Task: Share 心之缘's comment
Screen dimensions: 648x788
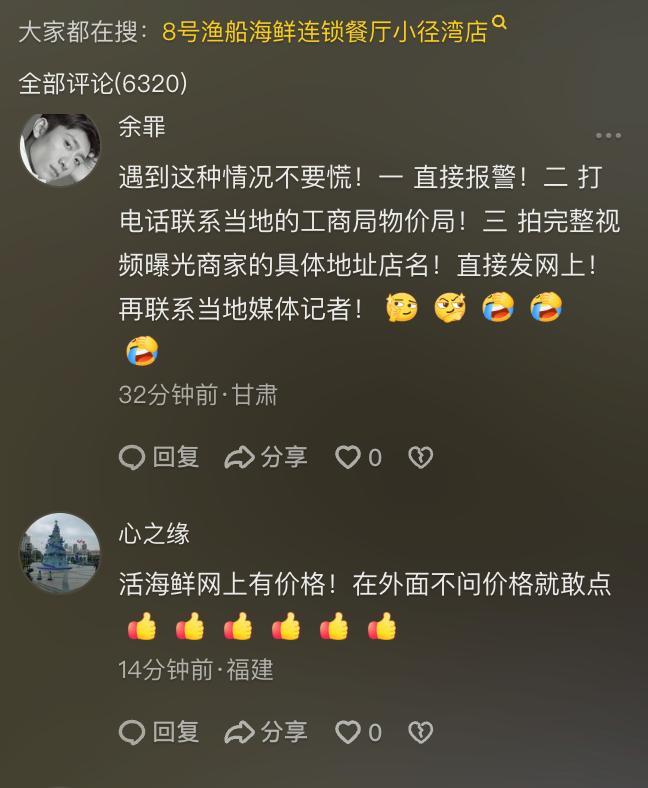Action: point(266,732)
